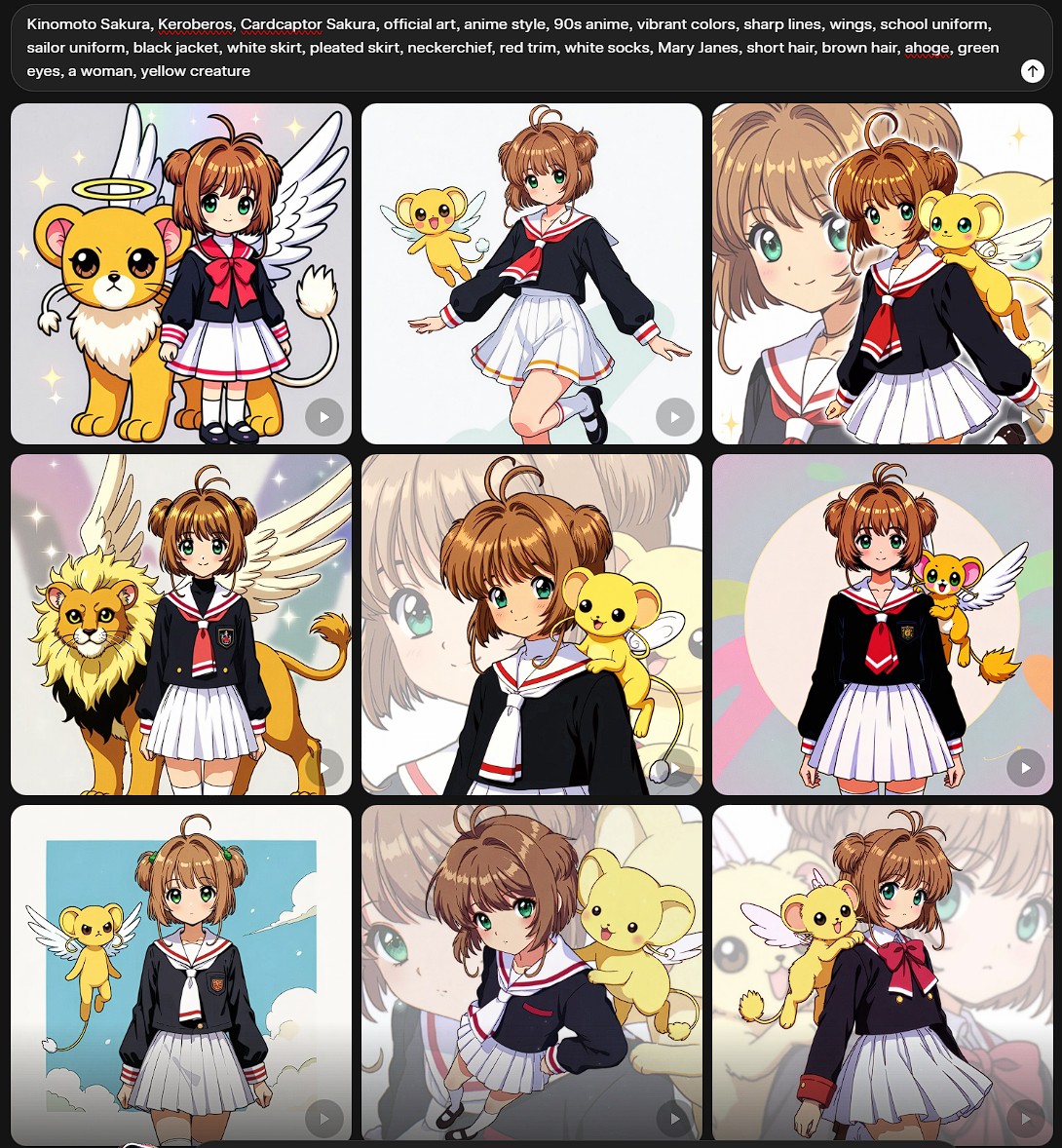
Task: Play the close-up white neckerchief image
Action: [675, 768]
